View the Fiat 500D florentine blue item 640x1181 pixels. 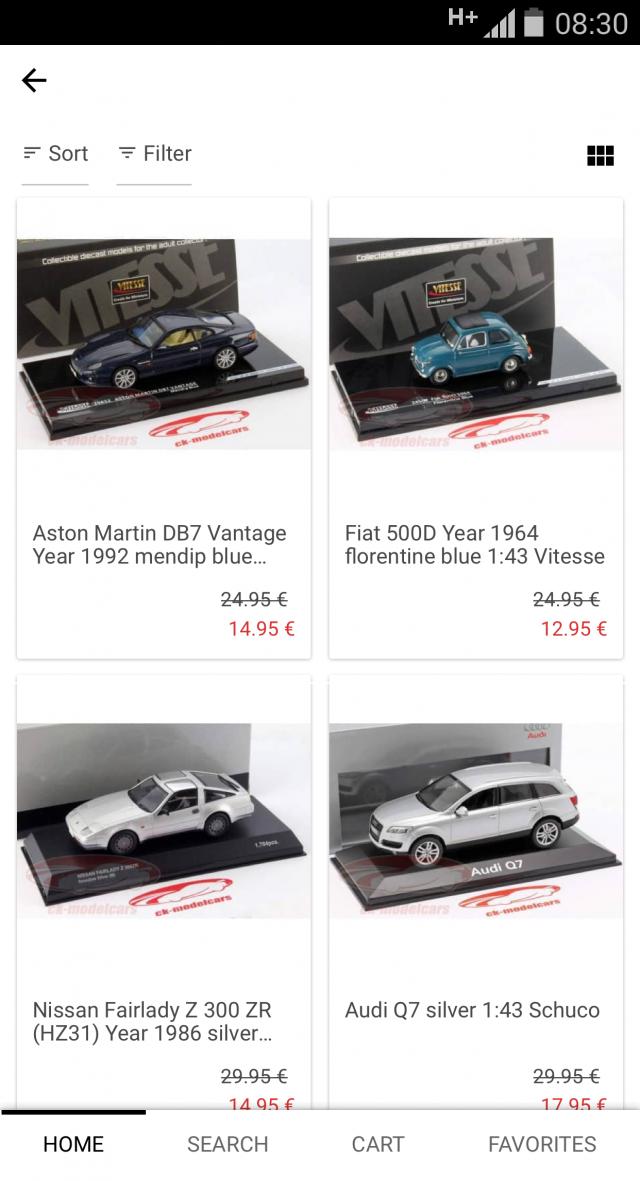(x=476, y=428)
